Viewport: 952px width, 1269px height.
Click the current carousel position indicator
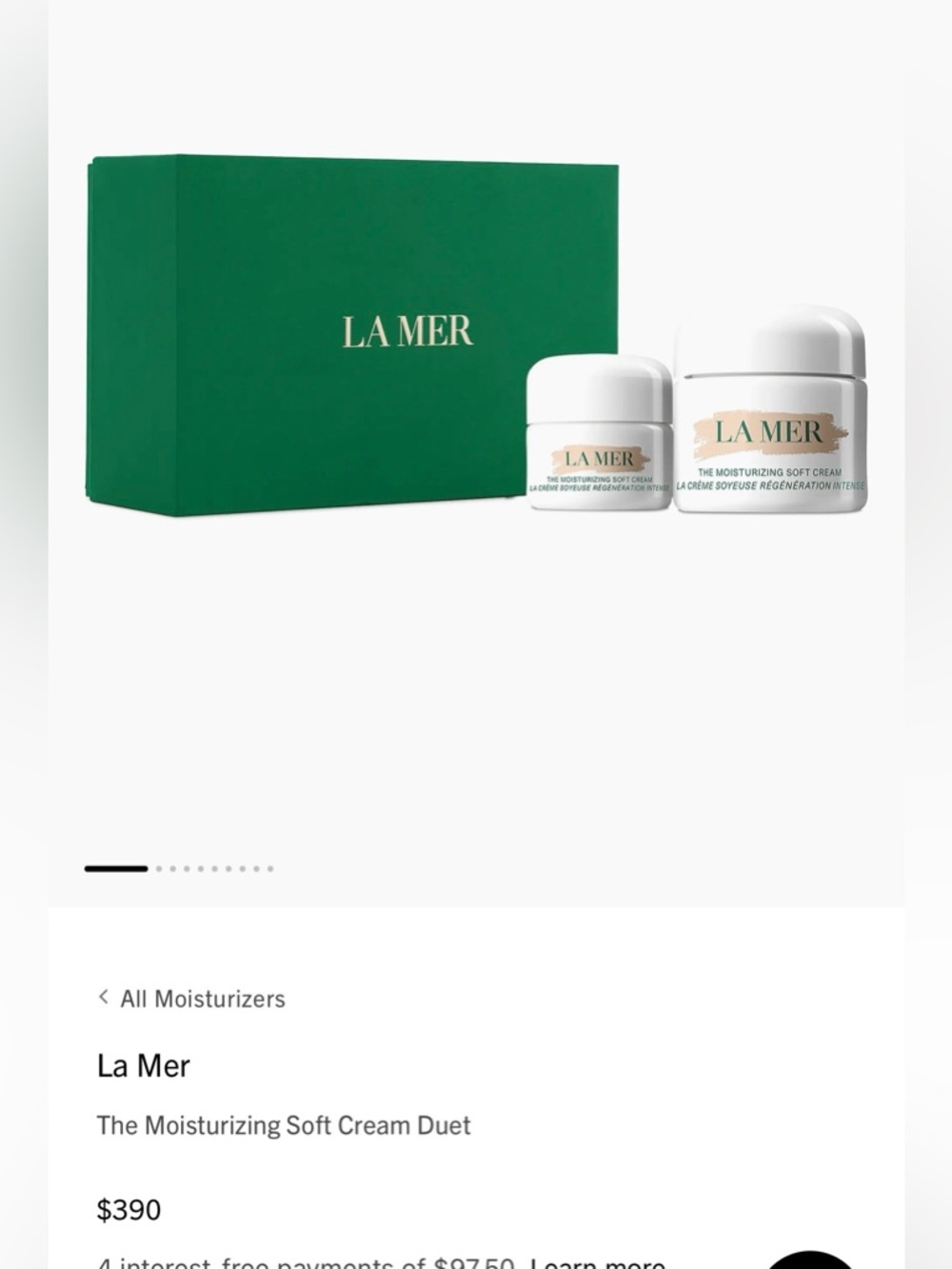(x=116, y=867)
